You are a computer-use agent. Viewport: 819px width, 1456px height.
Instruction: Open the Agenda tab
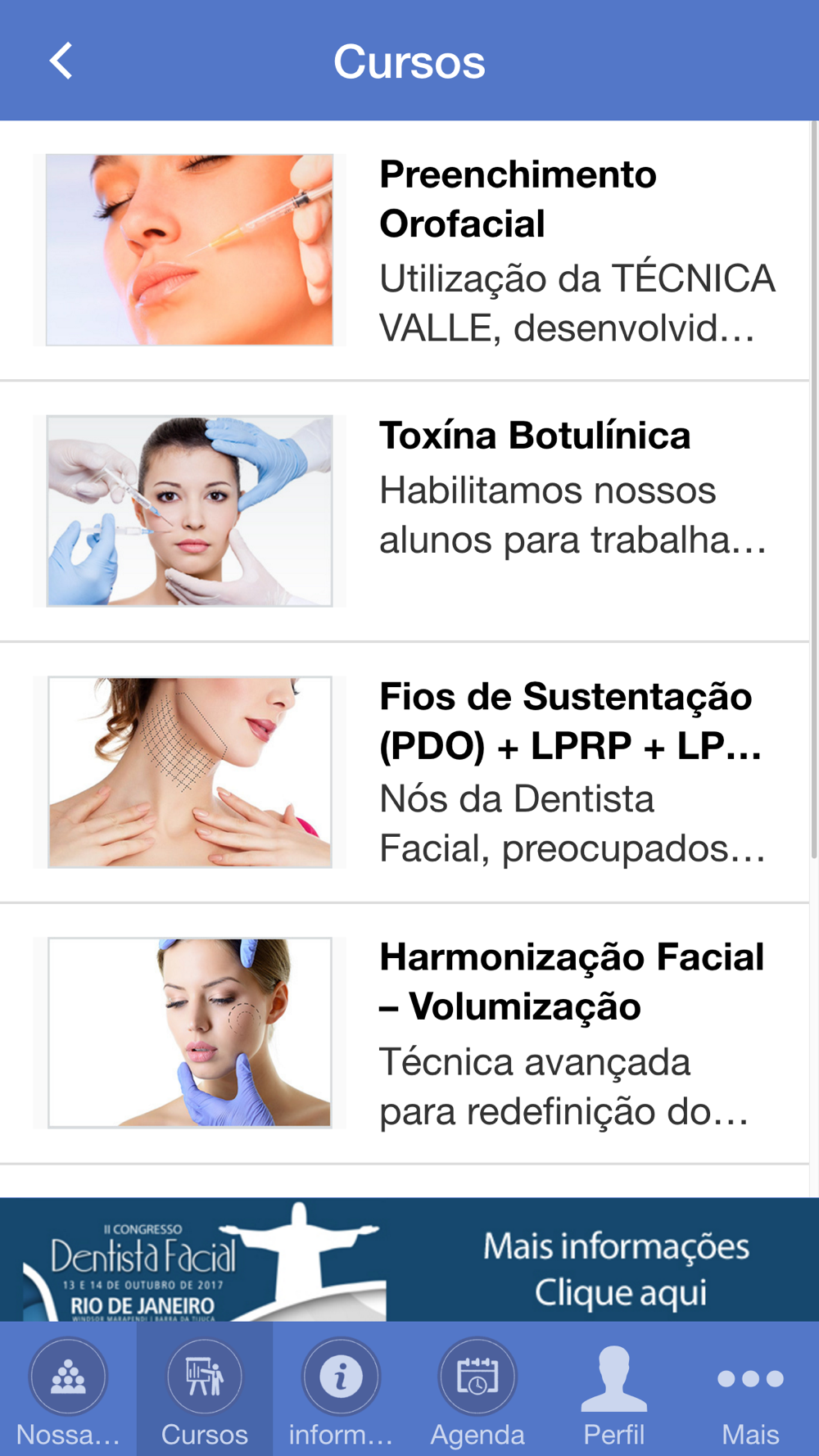(x=477, y=1389)
